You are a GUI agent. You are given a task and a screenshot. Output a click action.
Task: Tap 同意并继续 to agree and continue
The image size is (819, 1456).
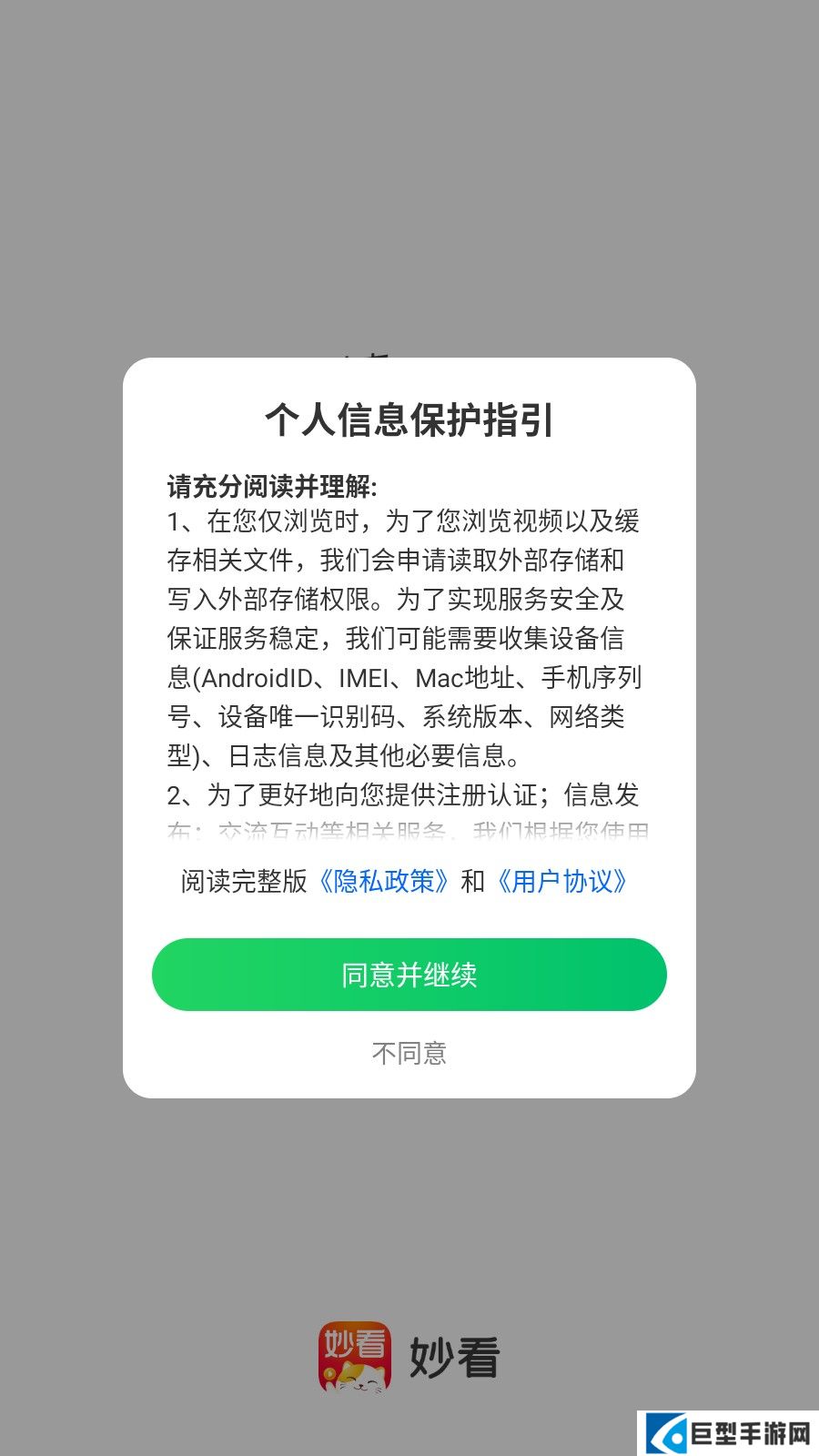point(409,975)
